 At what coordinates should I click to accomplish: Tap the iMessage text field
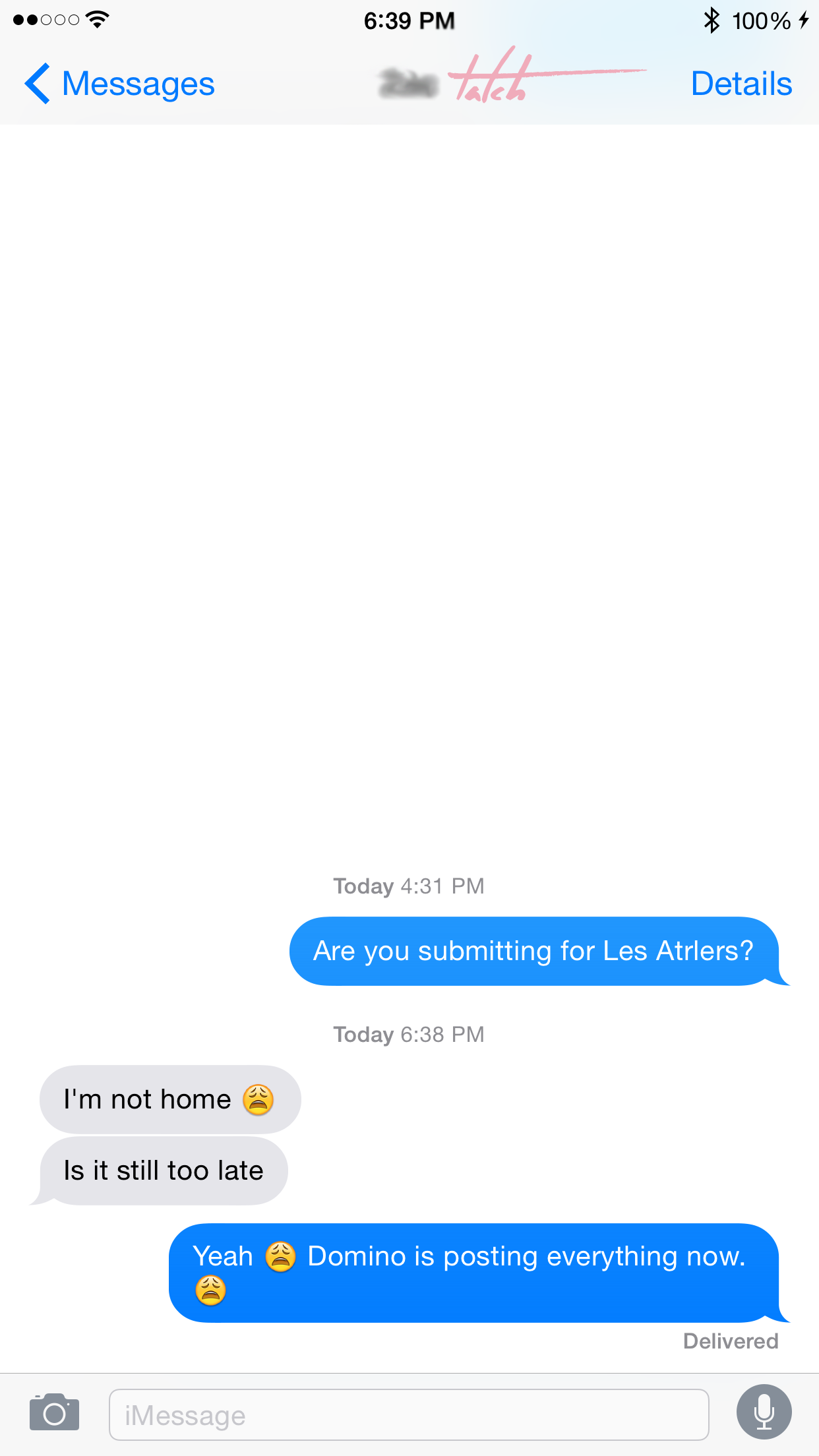pyautogui.click(x=409, y=1415)
